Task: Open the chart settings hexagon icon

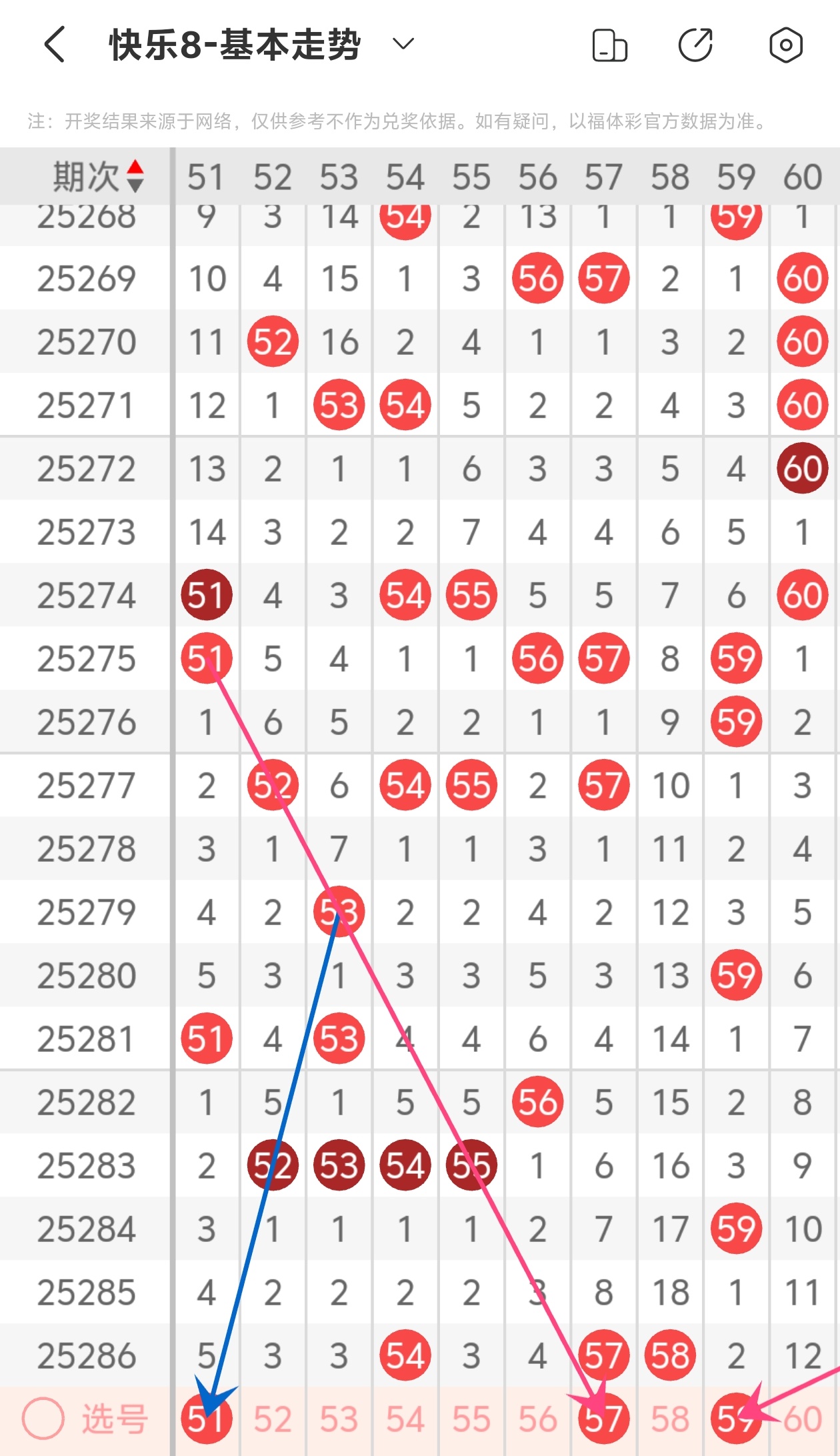Action: pos(785,45)
